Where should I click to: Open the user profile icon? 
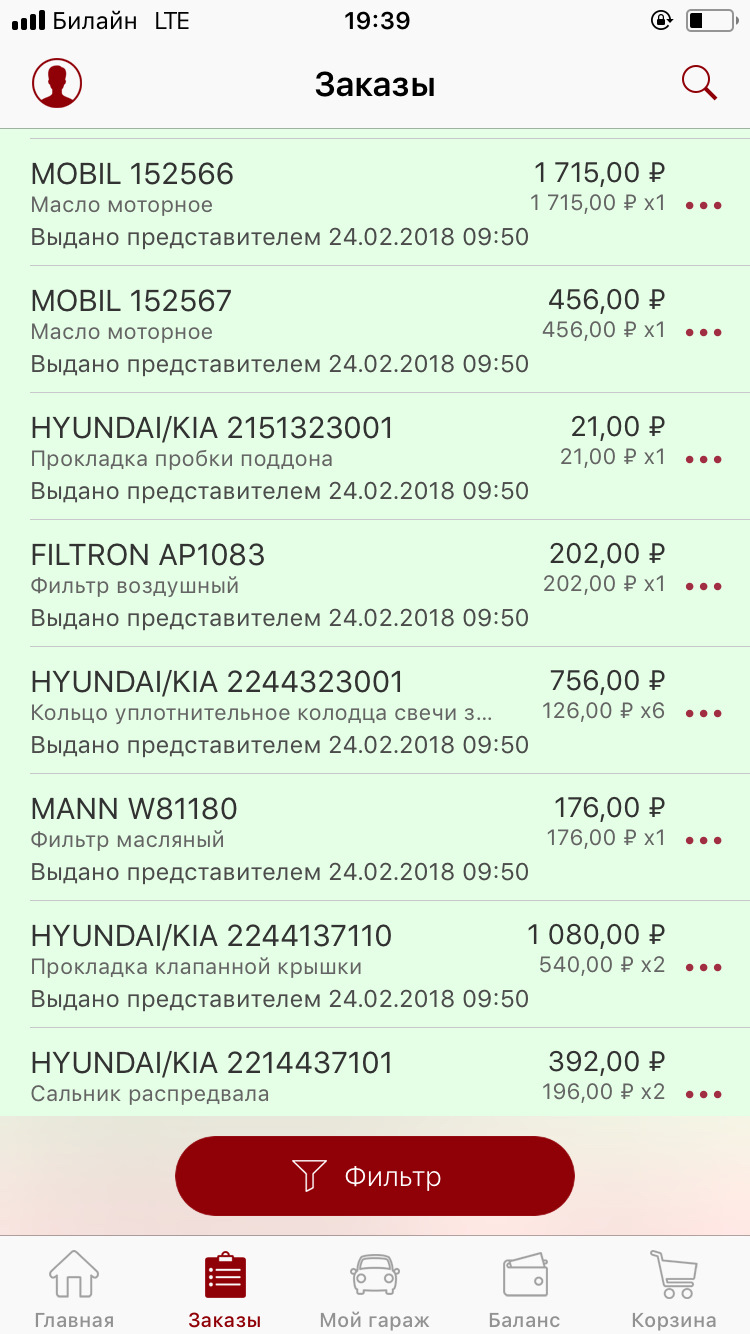(57, 83)
